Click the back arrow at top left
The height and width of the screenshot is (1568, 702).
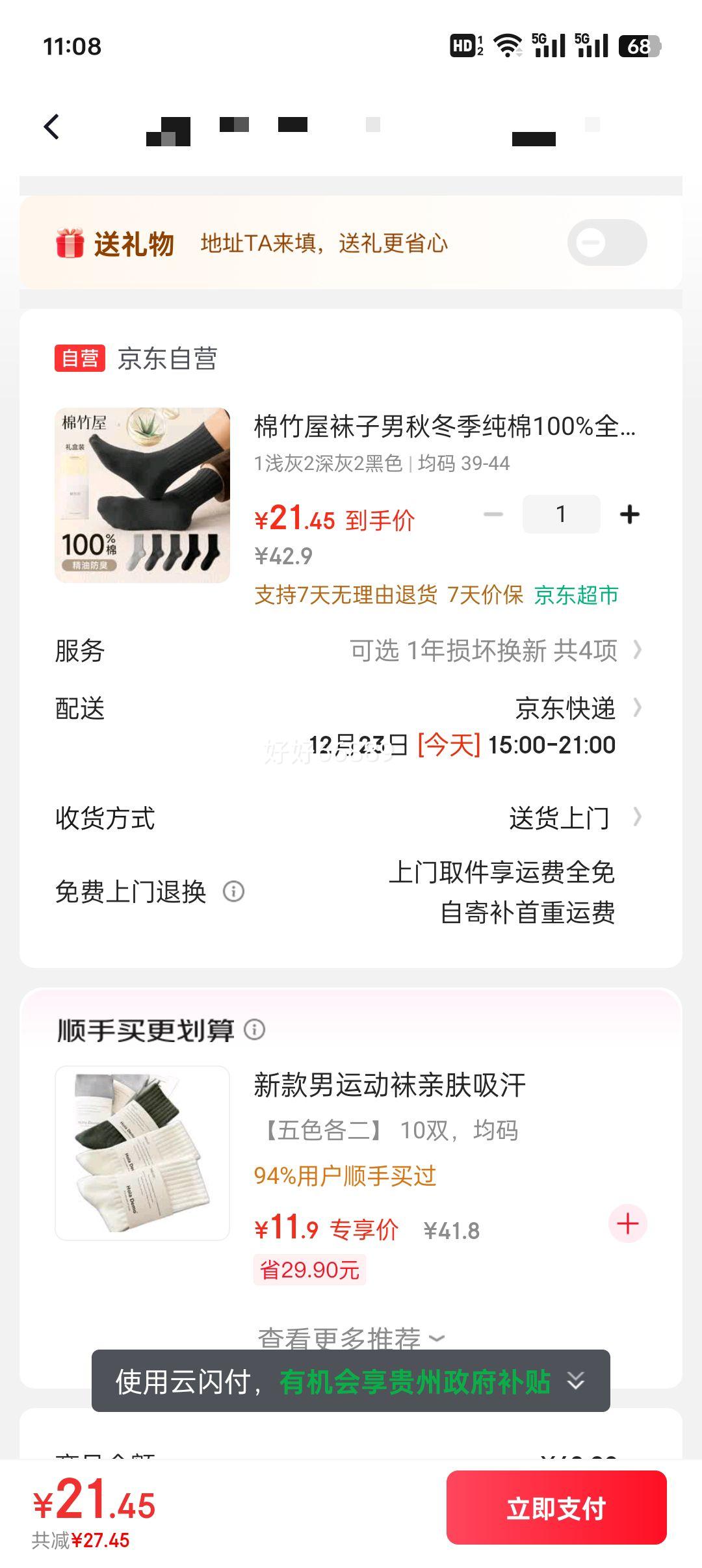(52, 127)
